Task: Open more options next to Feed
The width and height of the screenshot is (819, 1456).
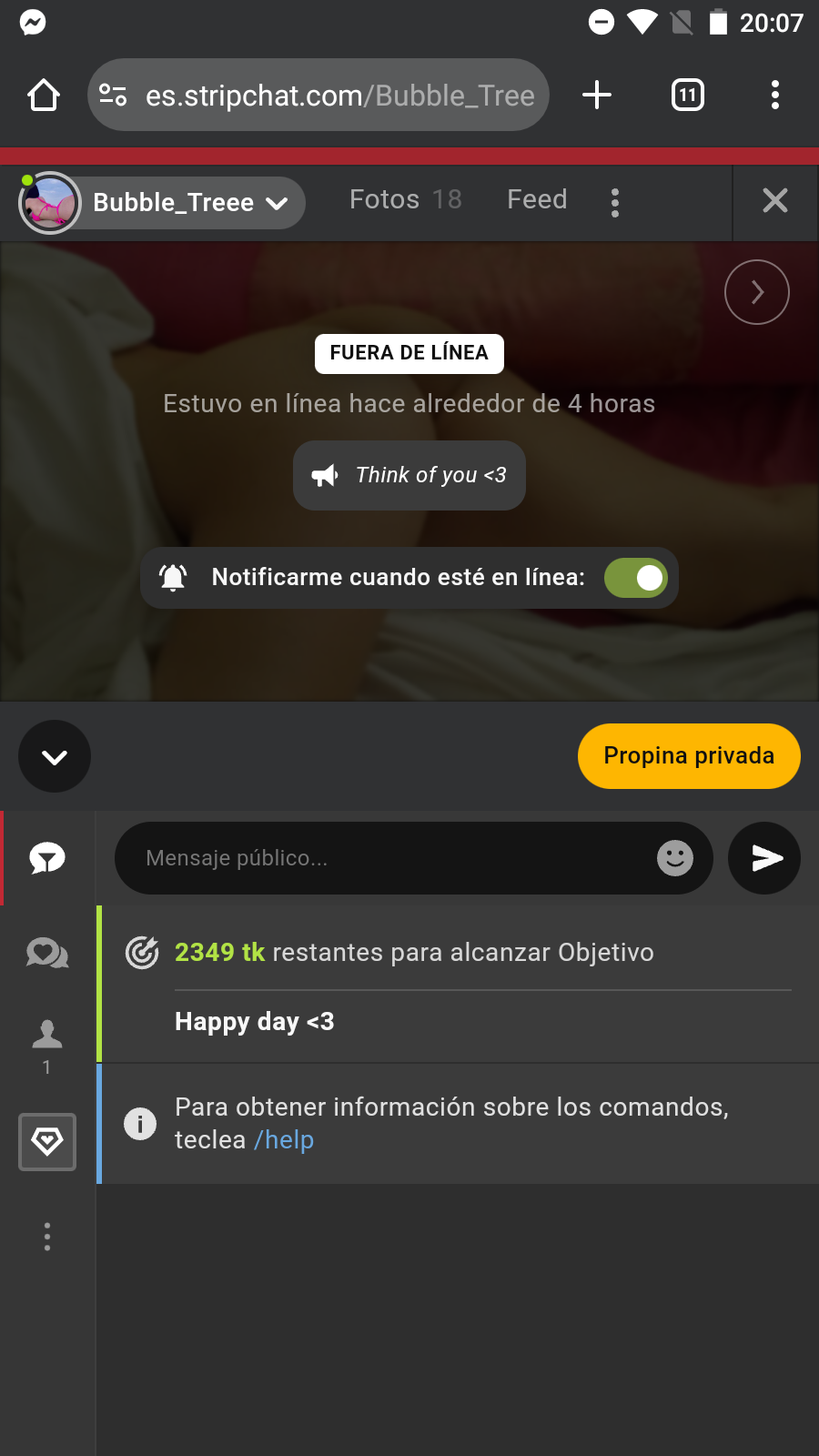Action: coord(615,202)
